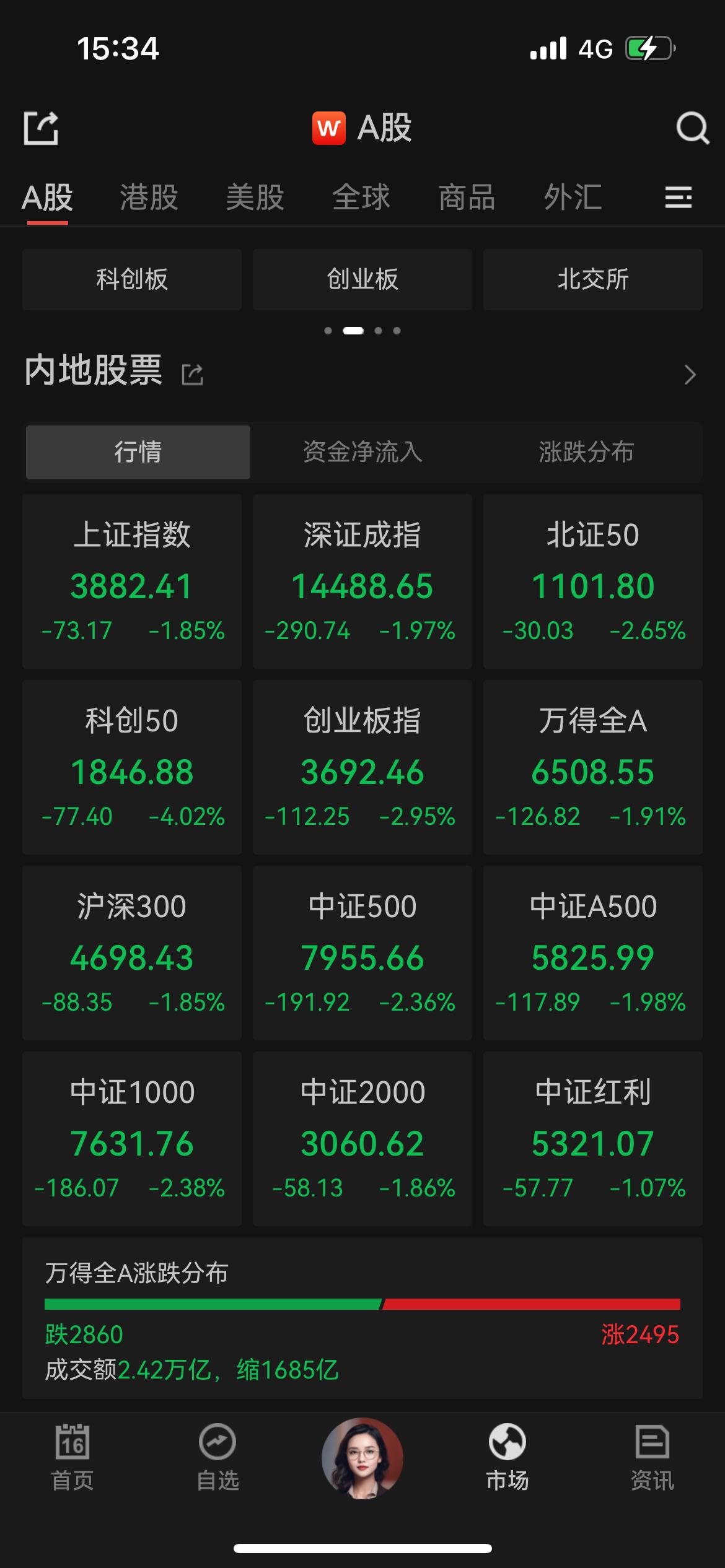Open the search magnifier icon

(x=692, y=128)
